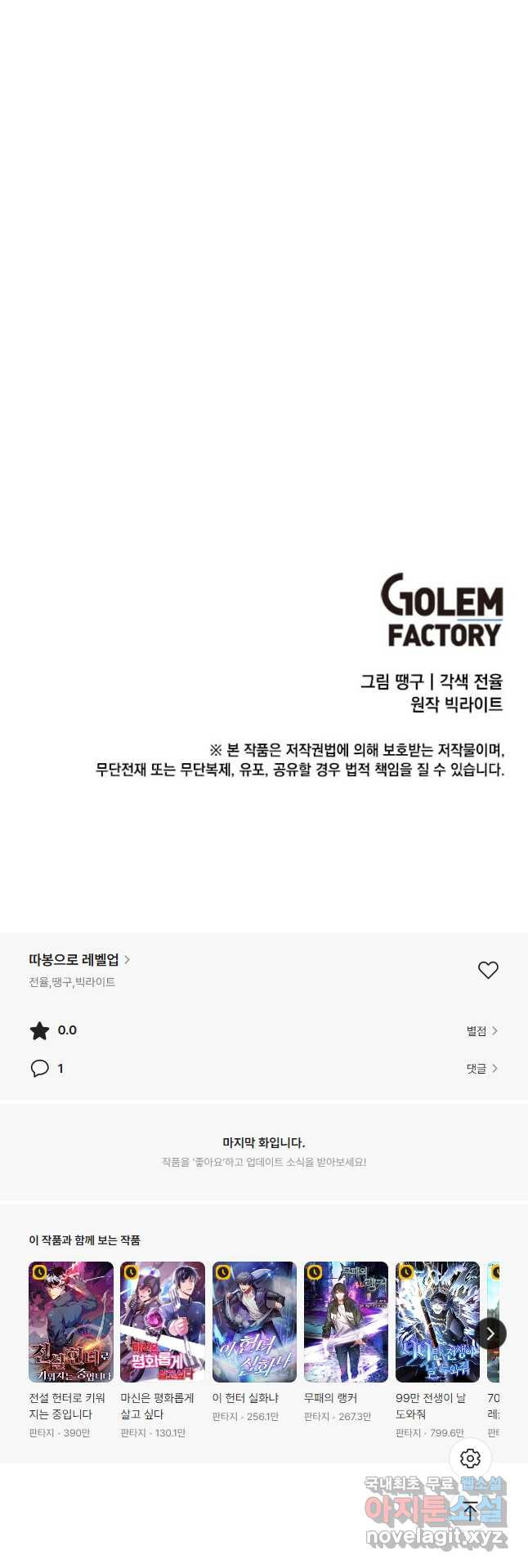This screenshot has width=528, height=1568.
Task: Open 마신은 평화롭게 살고 싶다
Action: (163, 1322)
